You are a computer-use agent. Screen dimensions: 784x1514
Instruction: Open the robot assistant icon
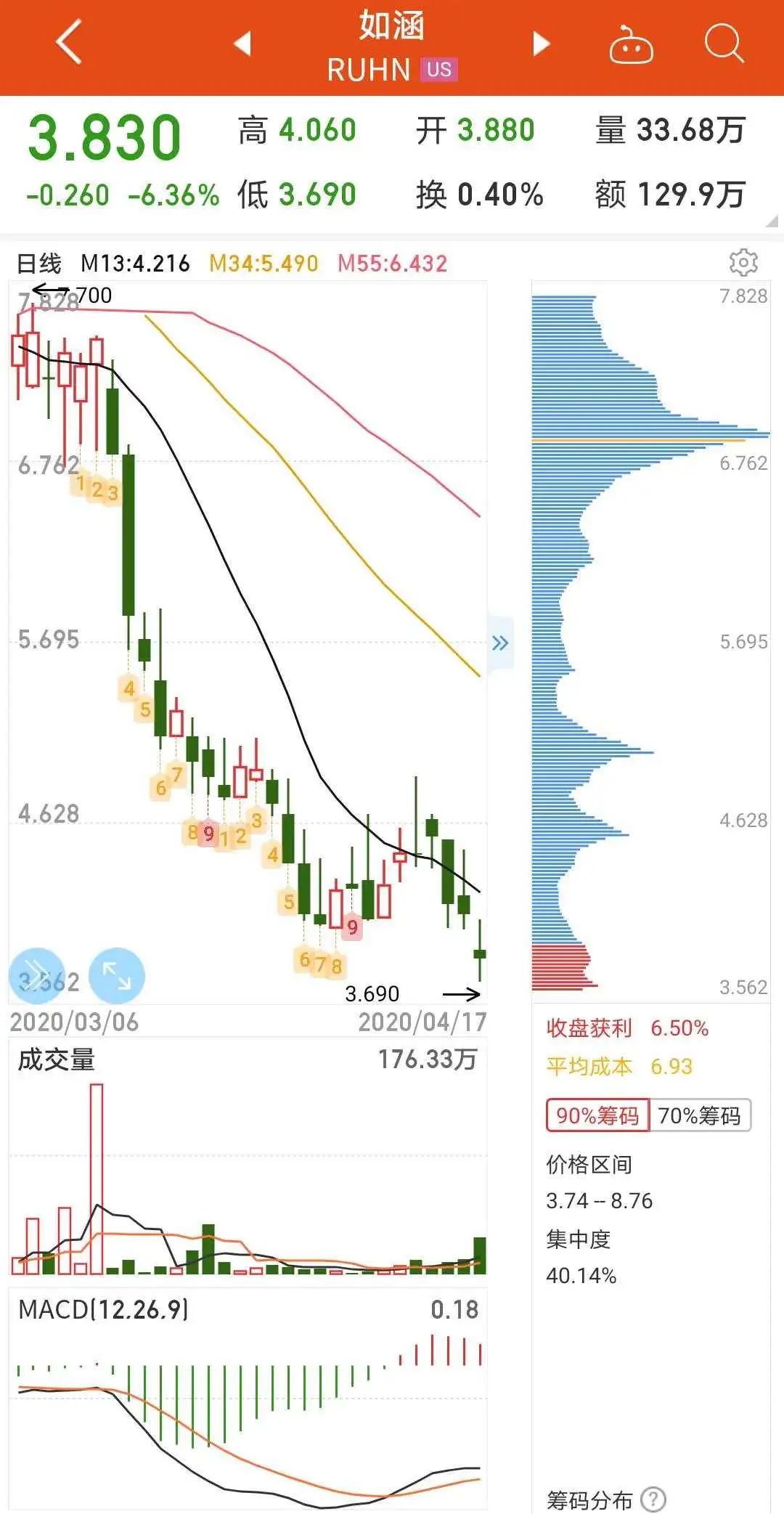[x=630, y=45]
